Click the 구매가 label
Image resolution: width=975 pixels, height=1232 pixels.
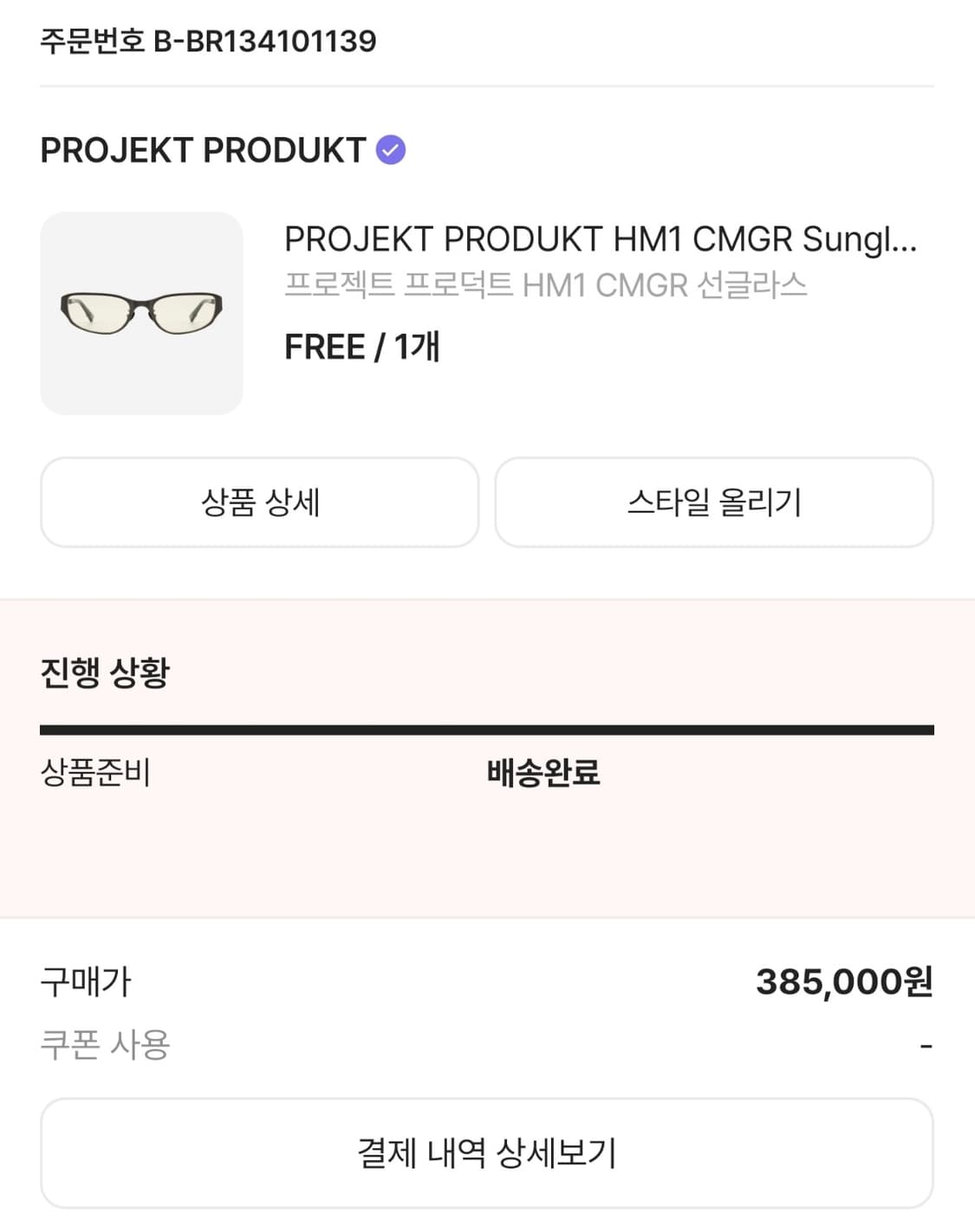tap(87, 982)
